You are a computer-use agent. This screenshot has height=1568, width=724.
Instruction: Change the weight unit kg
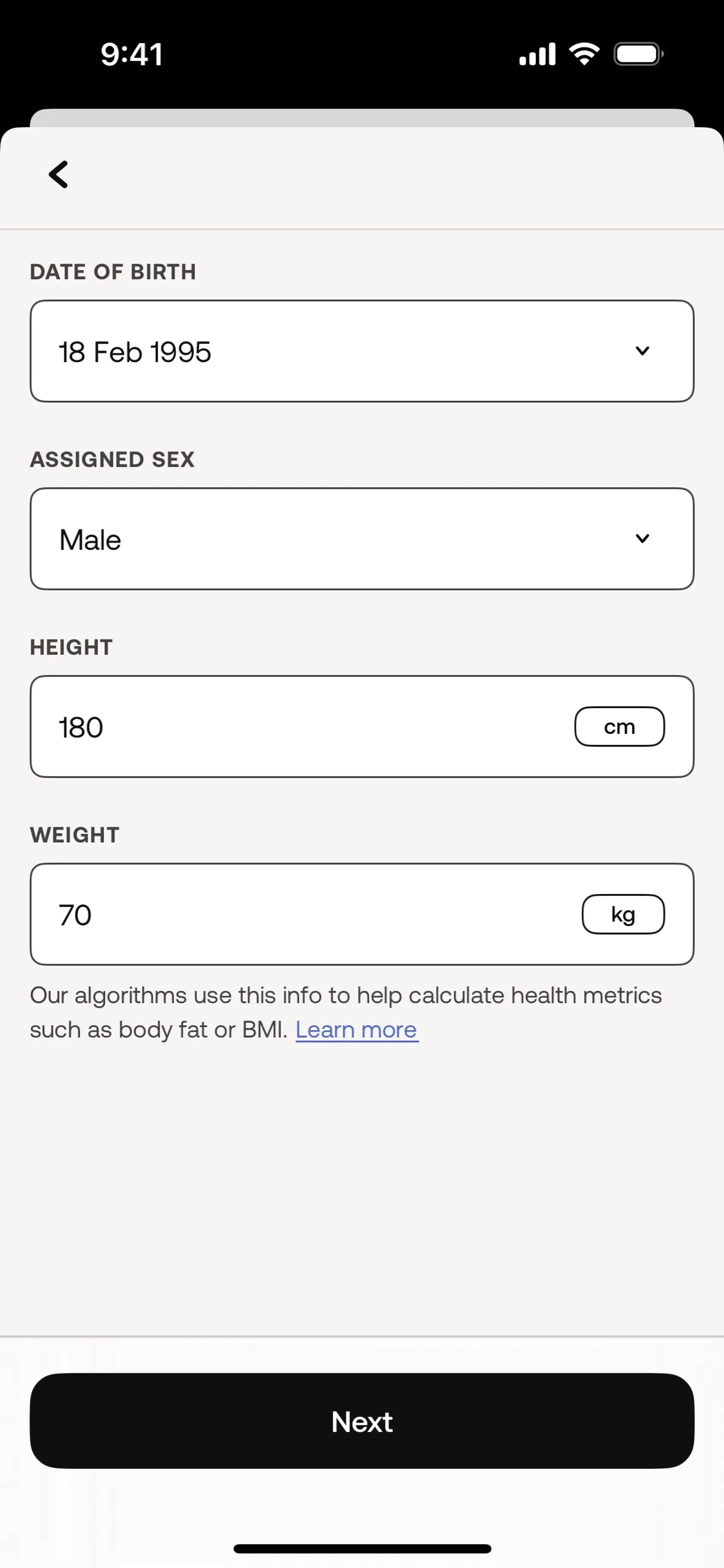623,914
